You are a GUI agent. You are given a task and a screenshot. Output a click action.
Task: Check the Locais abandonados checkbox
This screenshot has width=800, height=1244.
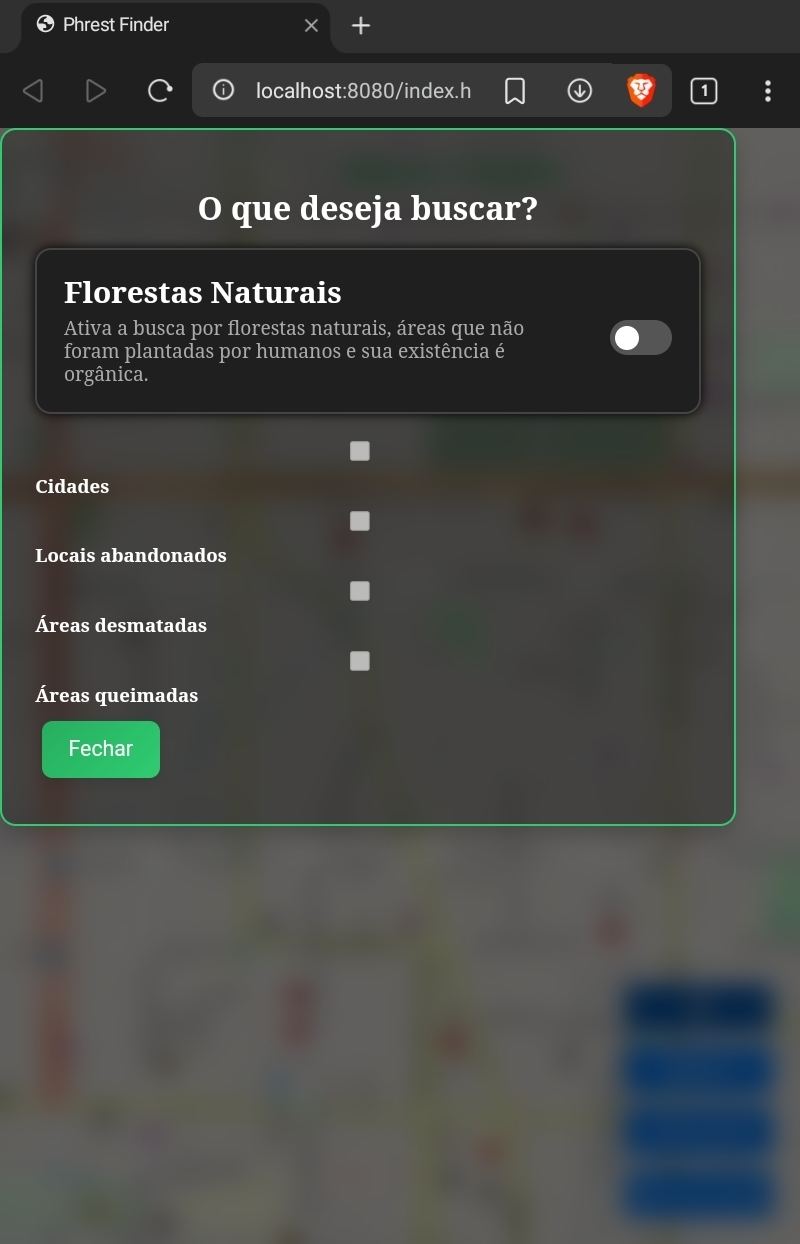click(x=360, y=521)
